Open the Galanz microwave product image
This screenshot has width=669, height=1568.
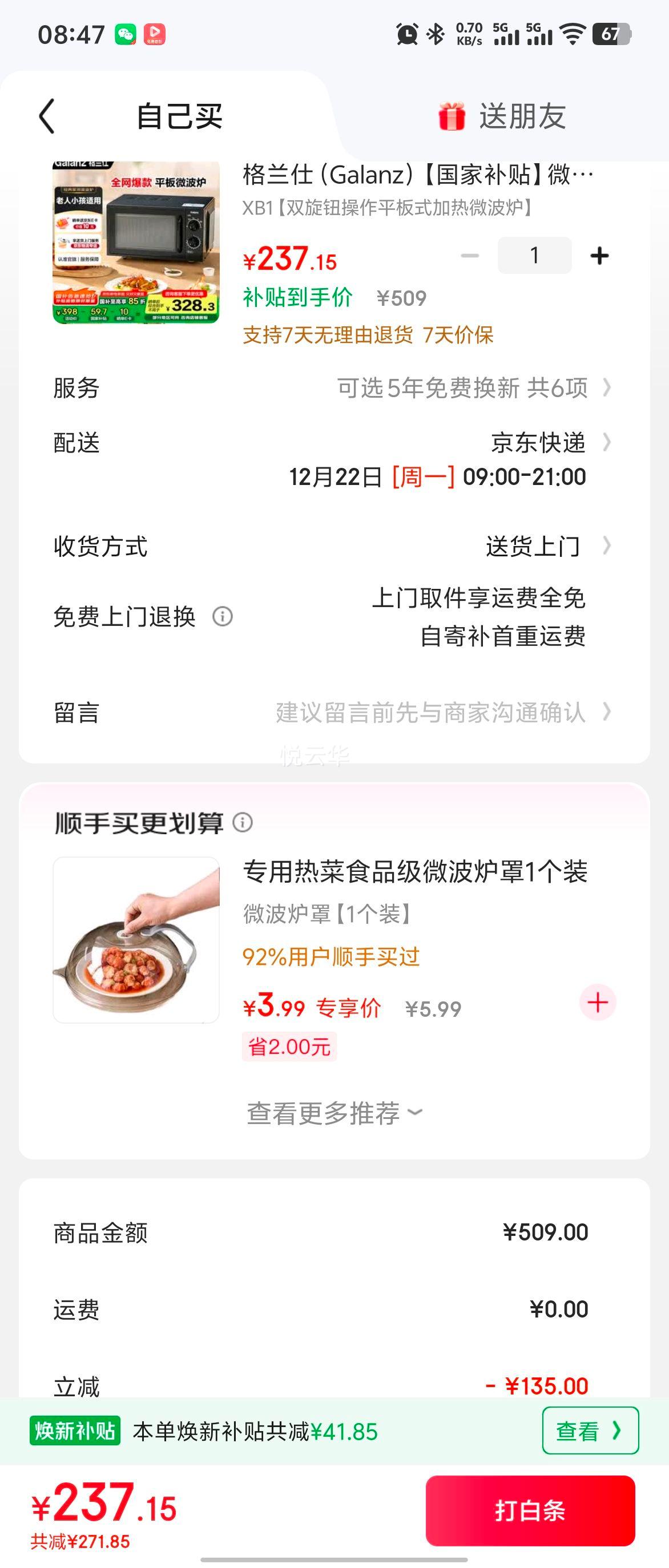[x=136, y=243]
